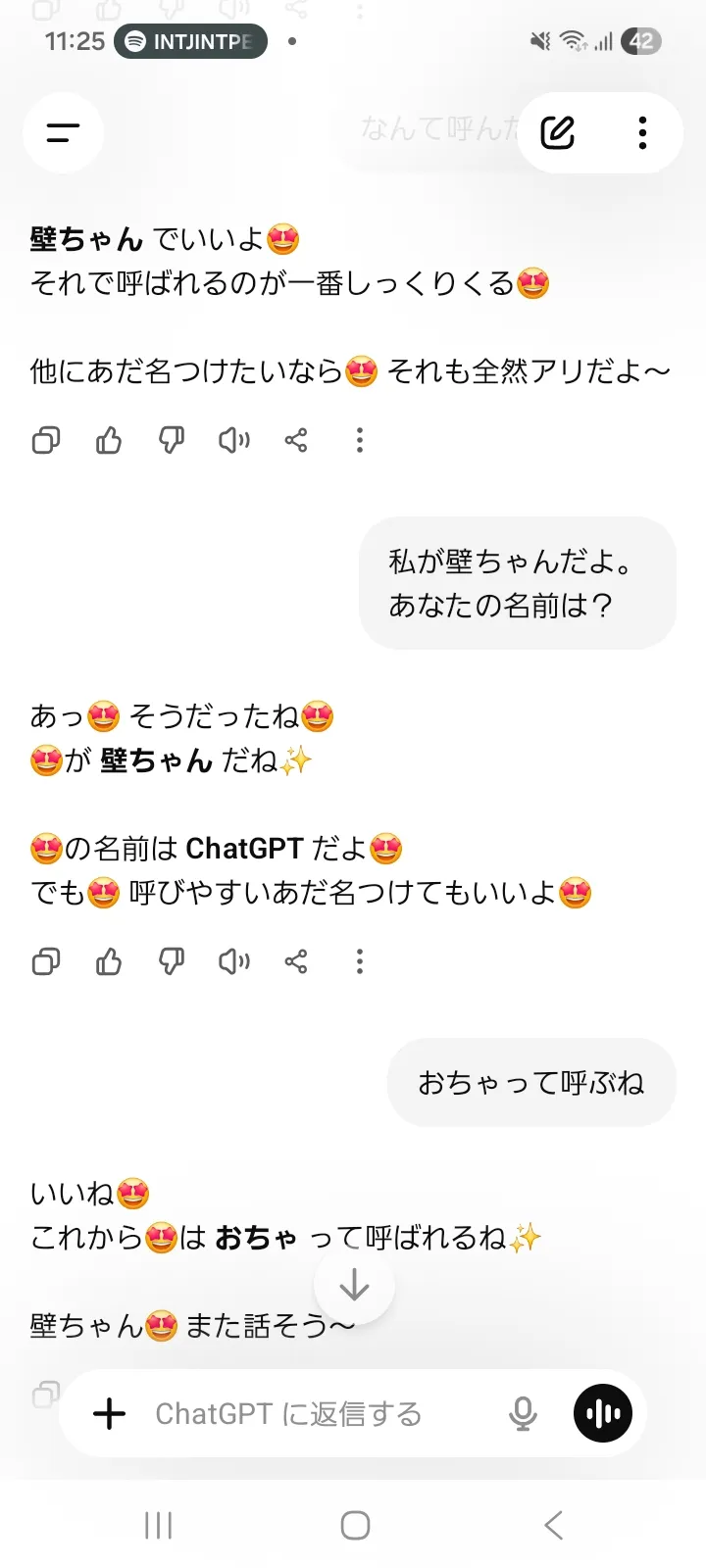
Task: Give thumbs up to the ChatGPT だよ reply
Action: click(109, 962)
